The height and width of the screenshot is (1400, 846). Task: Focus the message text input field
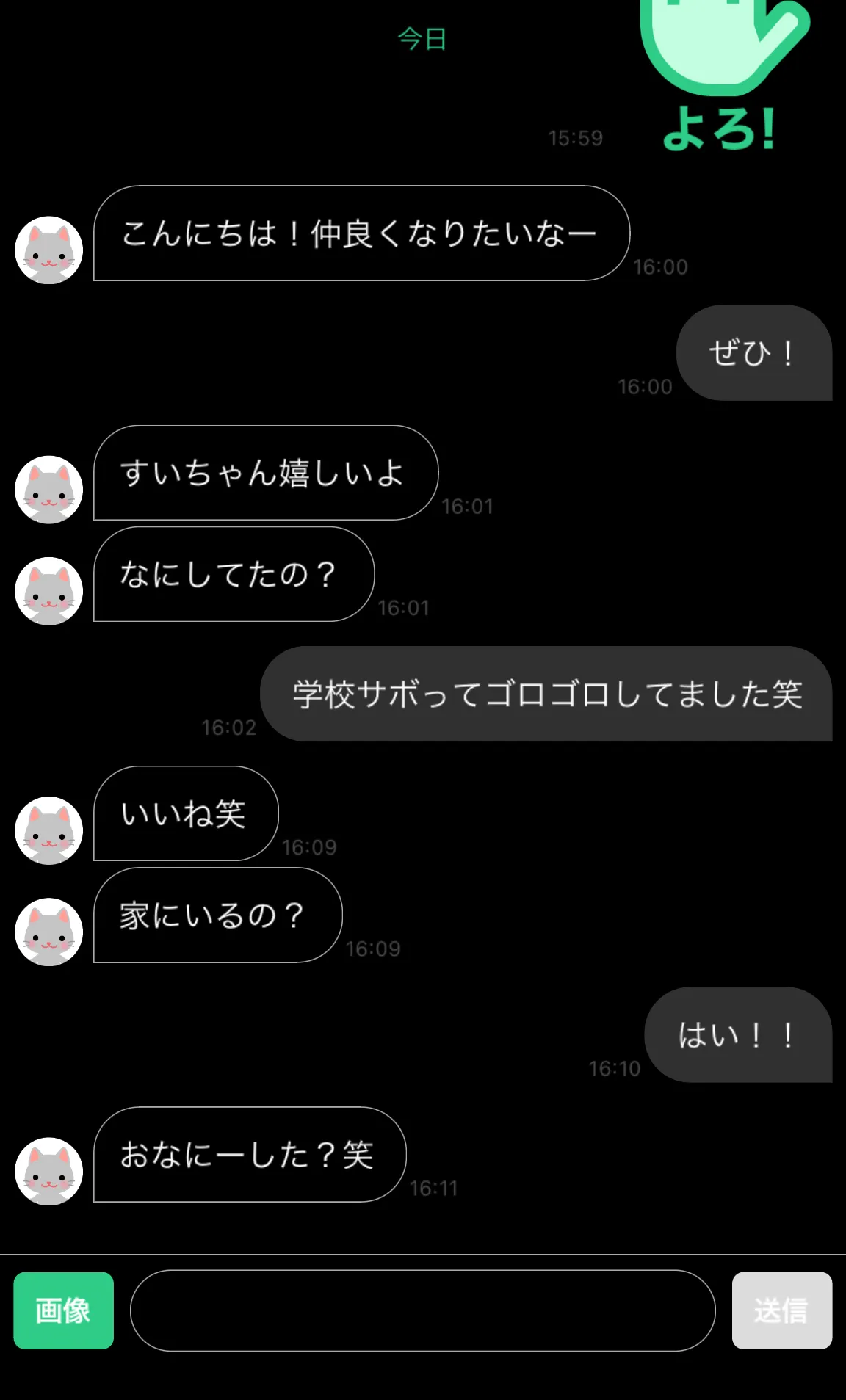pyautogui.click(x=422, y=1310)
